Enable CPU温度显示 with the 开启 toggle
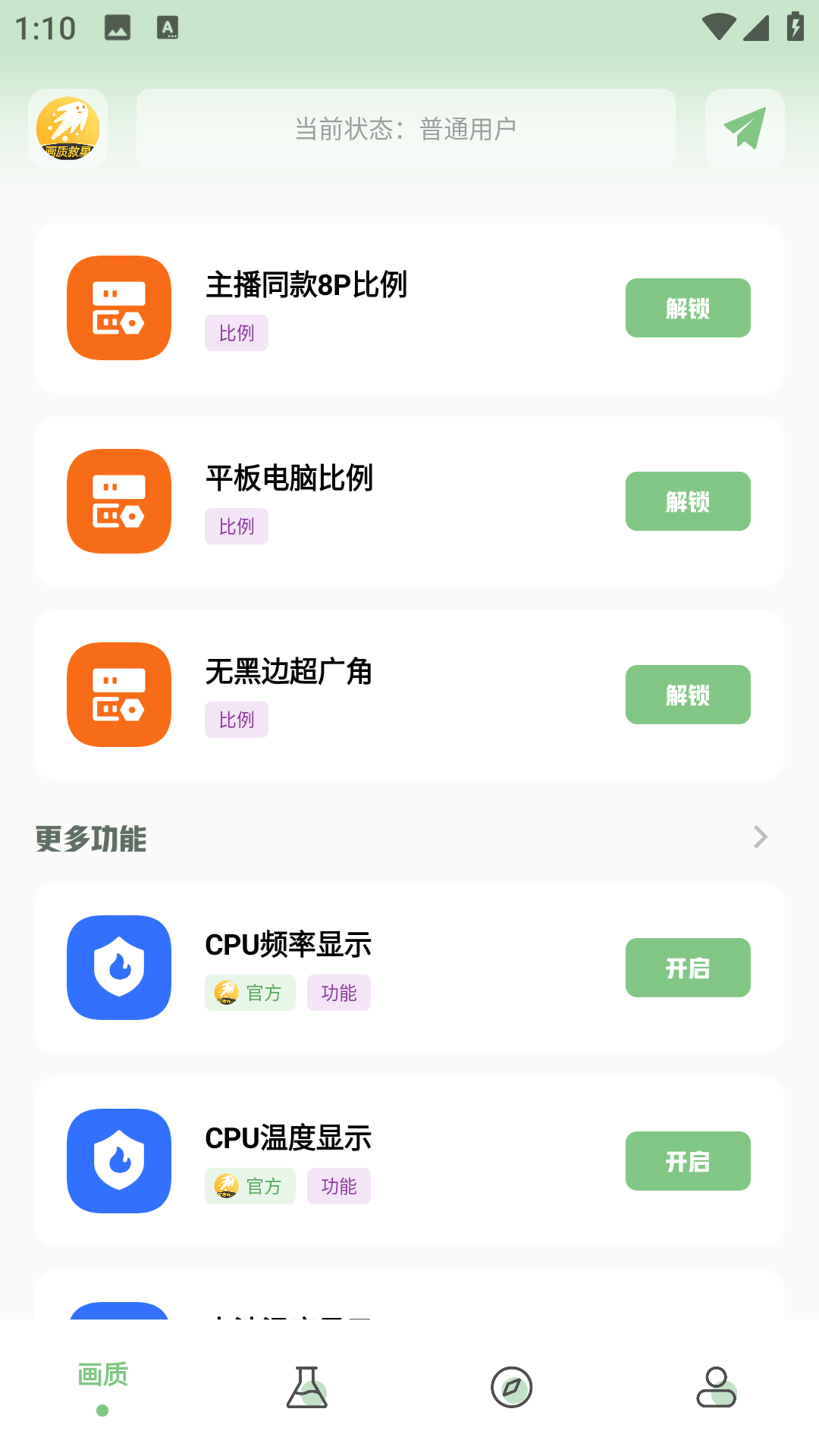This screenshot has height=1456, width=819. (x=687, y=1161)
